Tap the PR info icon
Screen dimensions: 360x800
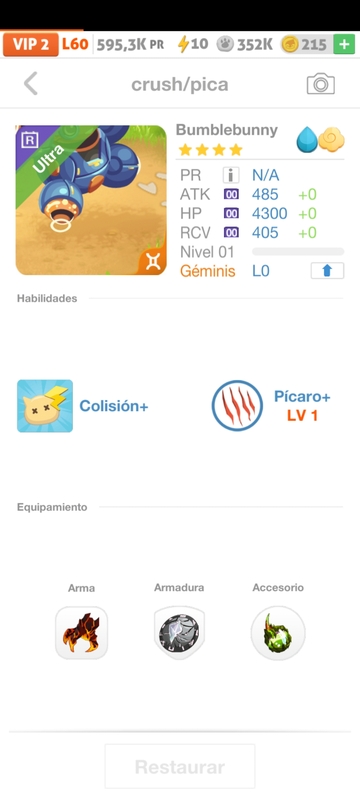coord(231,176)
